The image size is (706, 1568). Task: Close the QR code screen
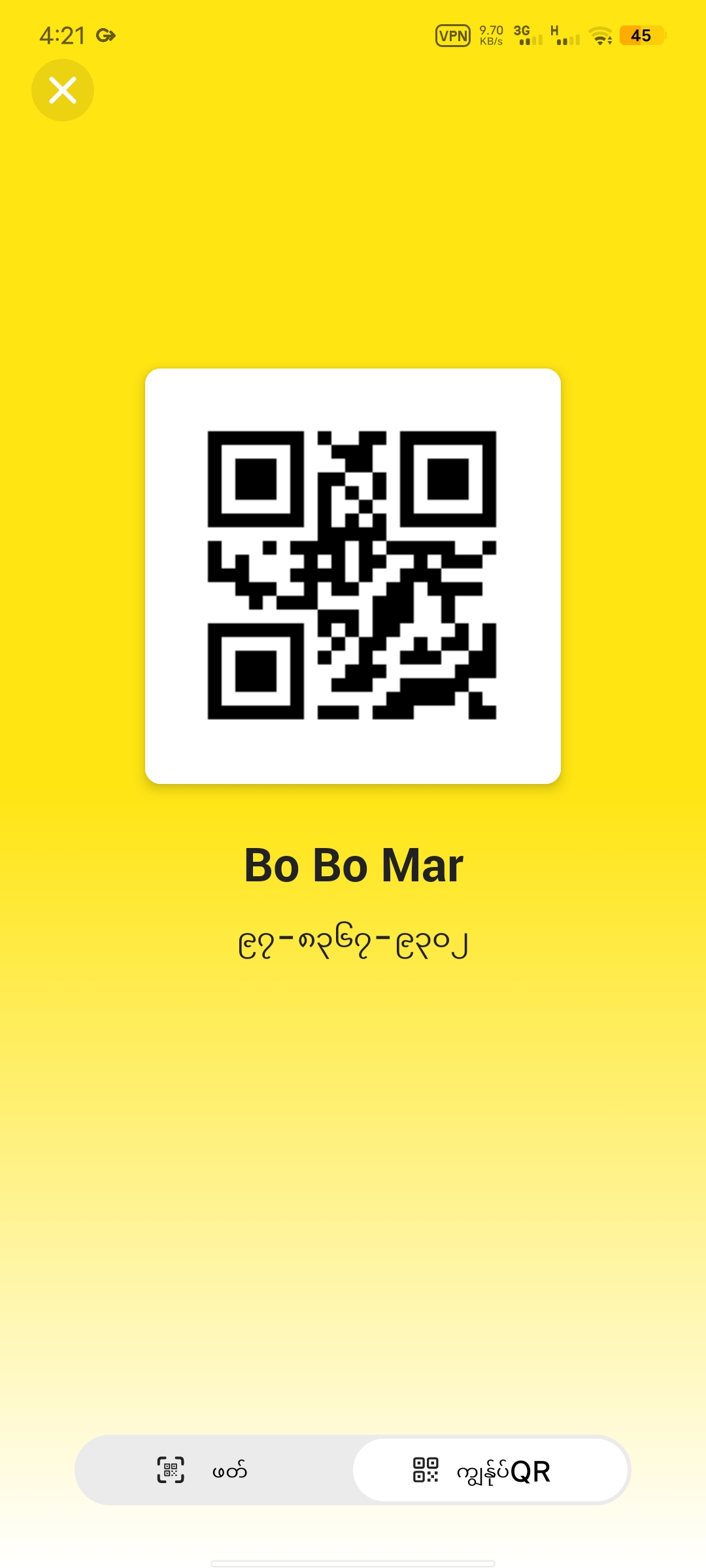pos(63,90)
